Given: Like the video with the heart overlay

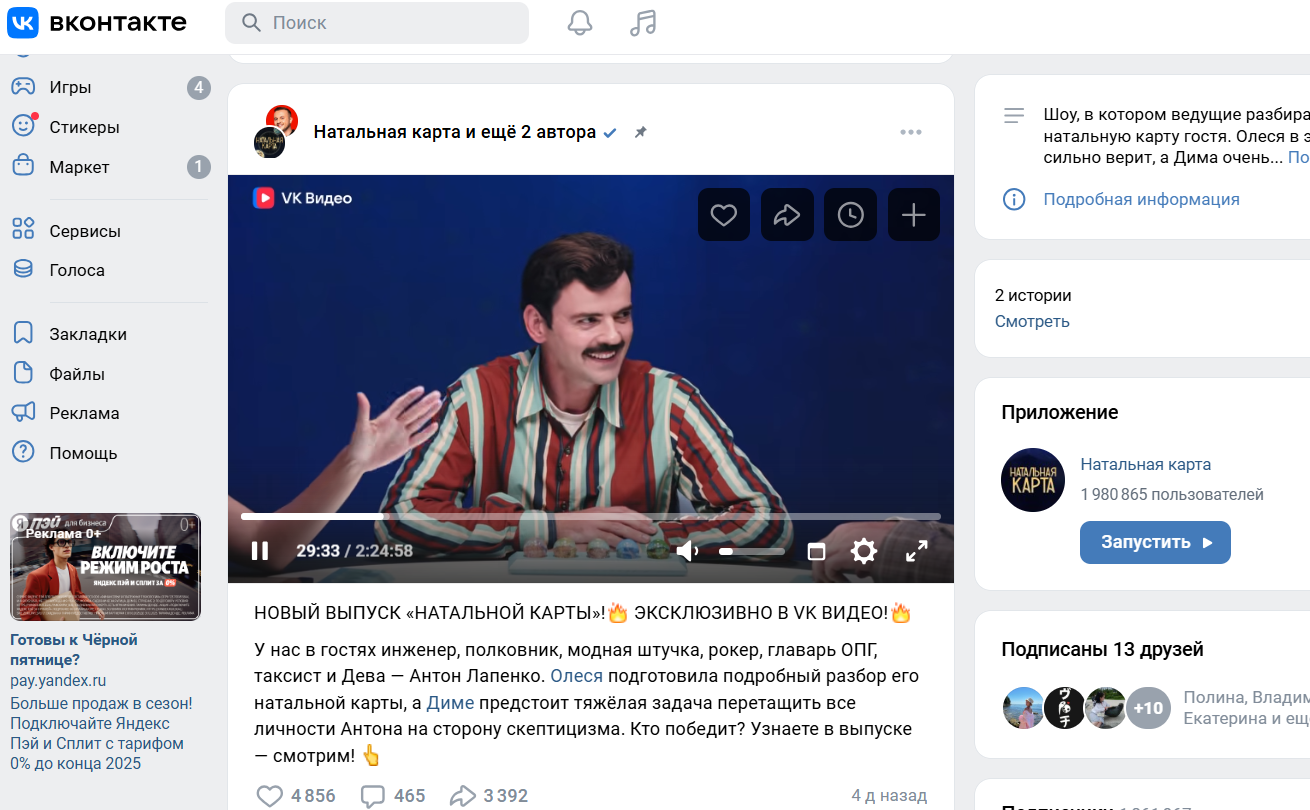Looking at the screenshot, I should 723,215.
